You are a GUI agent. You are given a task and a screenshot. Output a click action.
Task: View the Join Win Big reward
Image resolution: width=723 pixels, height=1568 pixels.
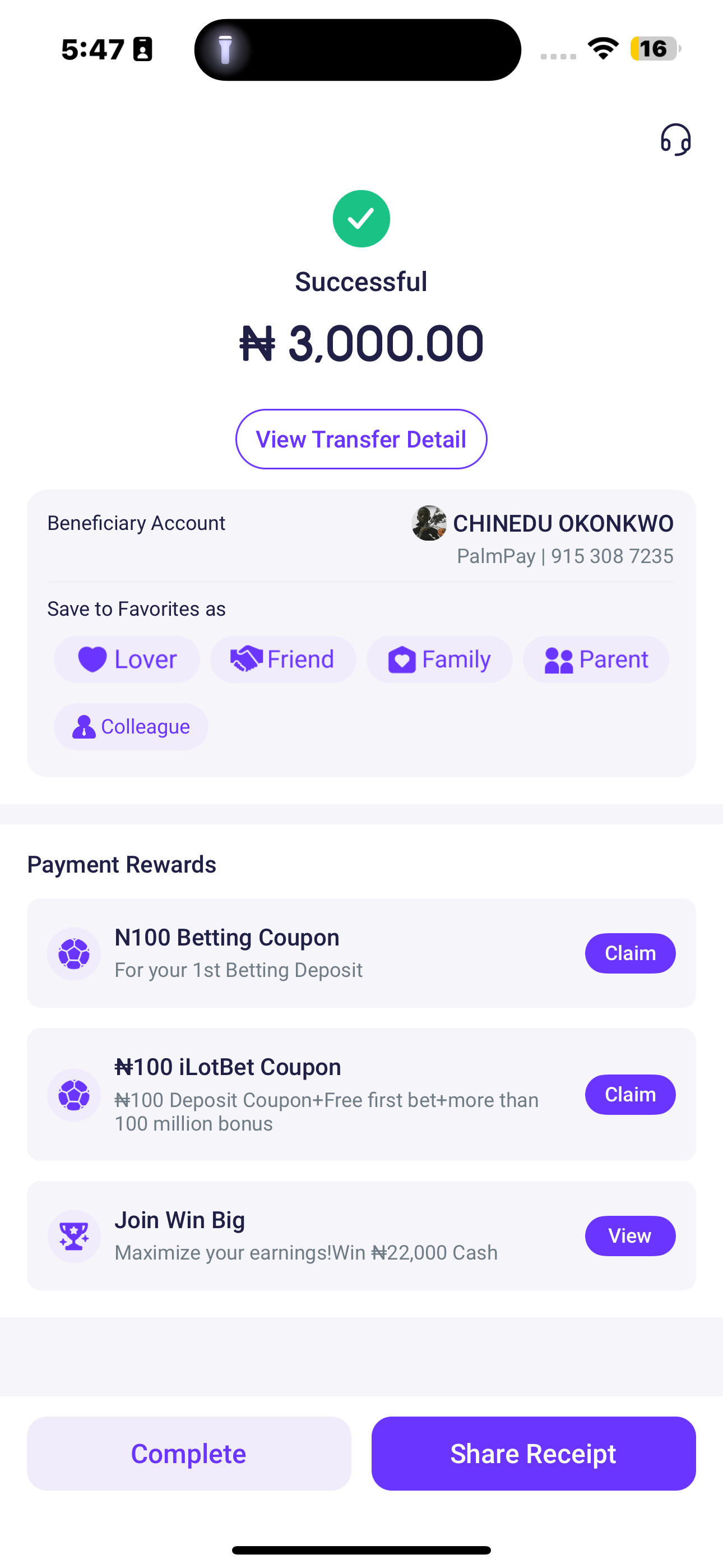click(x=630, y=1235)
